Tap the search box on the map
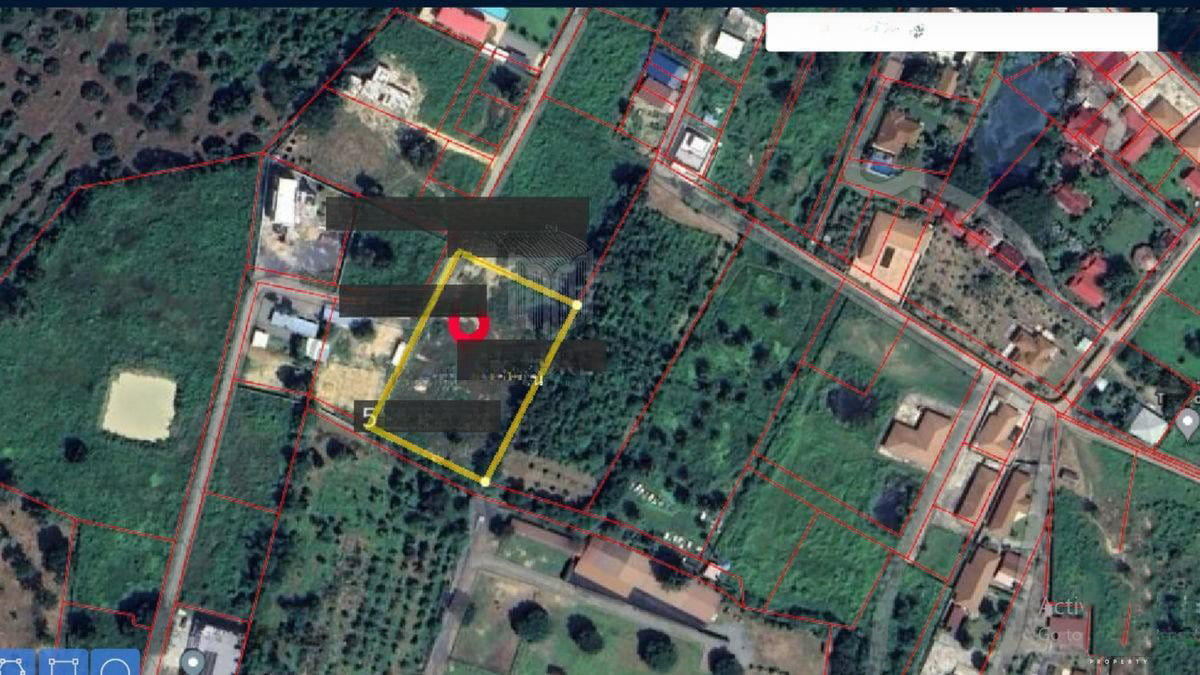 pyautogui.click(x=961, y=32)
